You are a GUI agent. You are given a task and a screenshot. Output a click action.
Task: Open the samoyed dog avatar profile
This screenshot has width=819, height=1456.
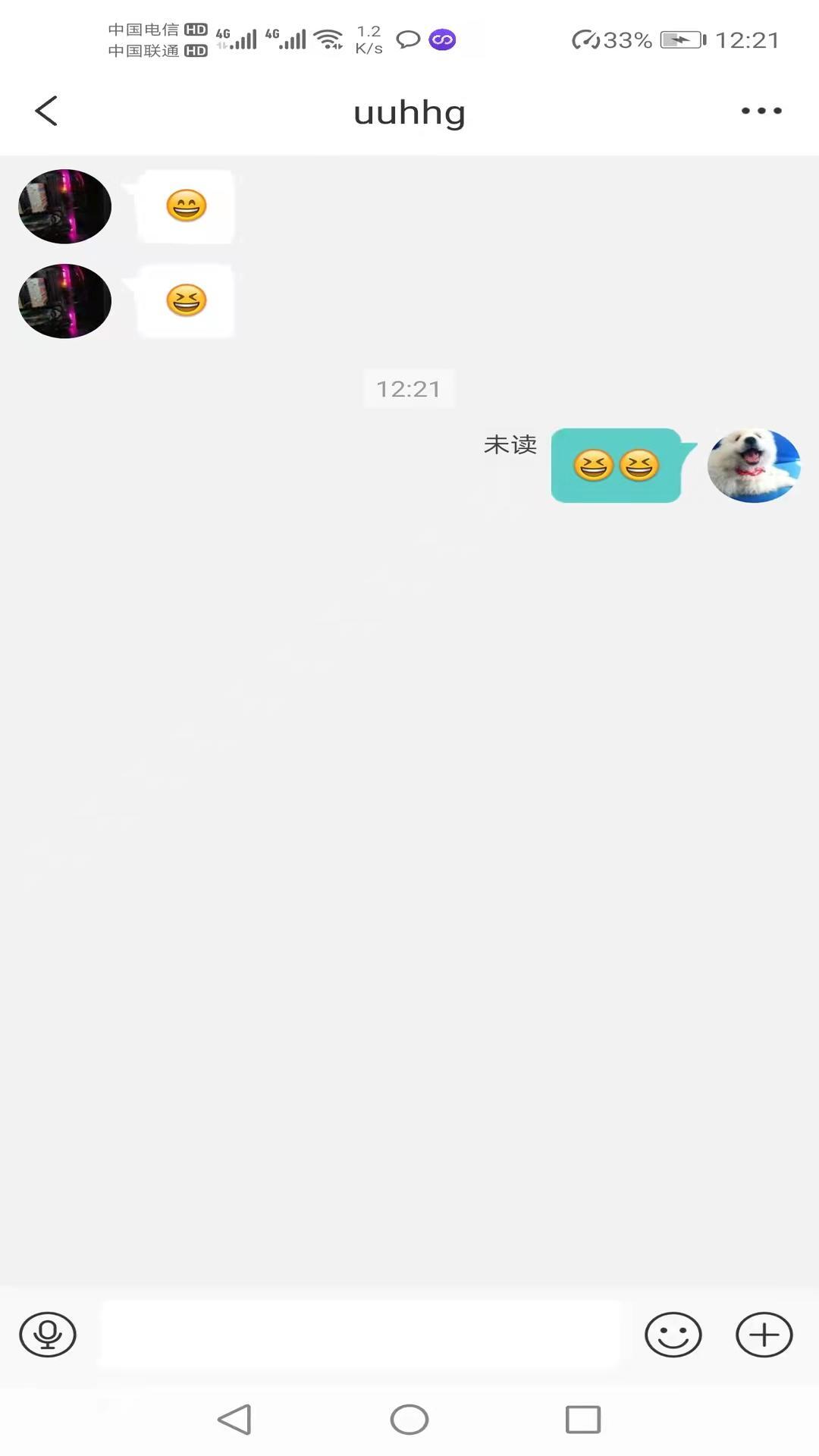click(753, 465)
